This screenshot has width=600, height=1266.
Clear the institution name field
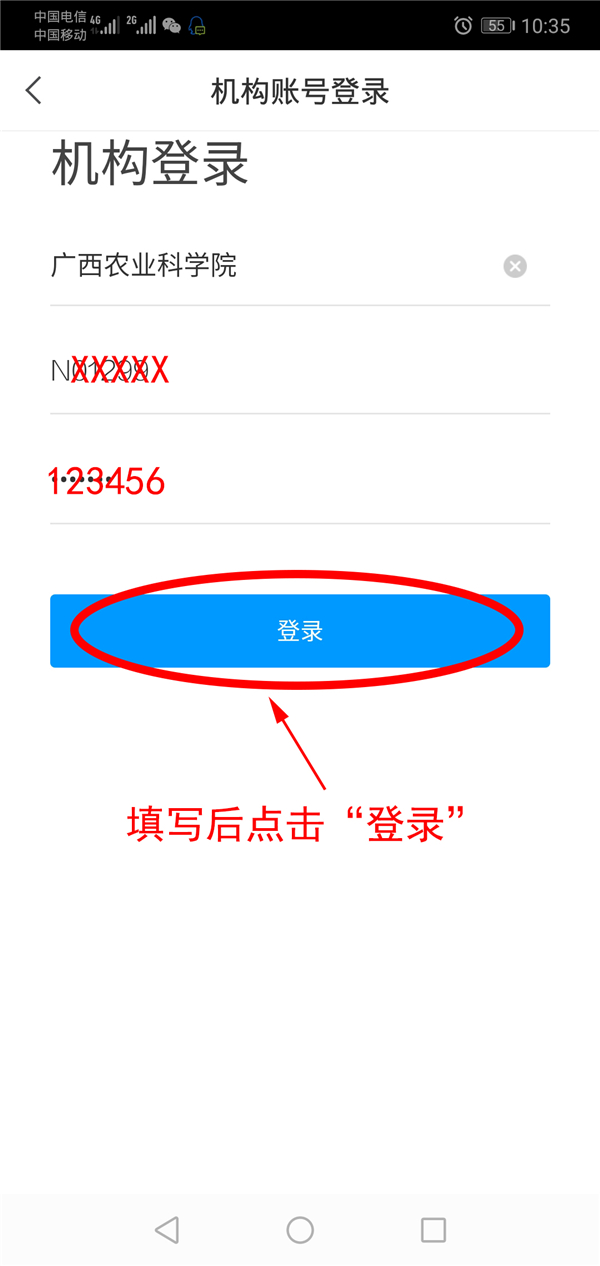[514, 266]
